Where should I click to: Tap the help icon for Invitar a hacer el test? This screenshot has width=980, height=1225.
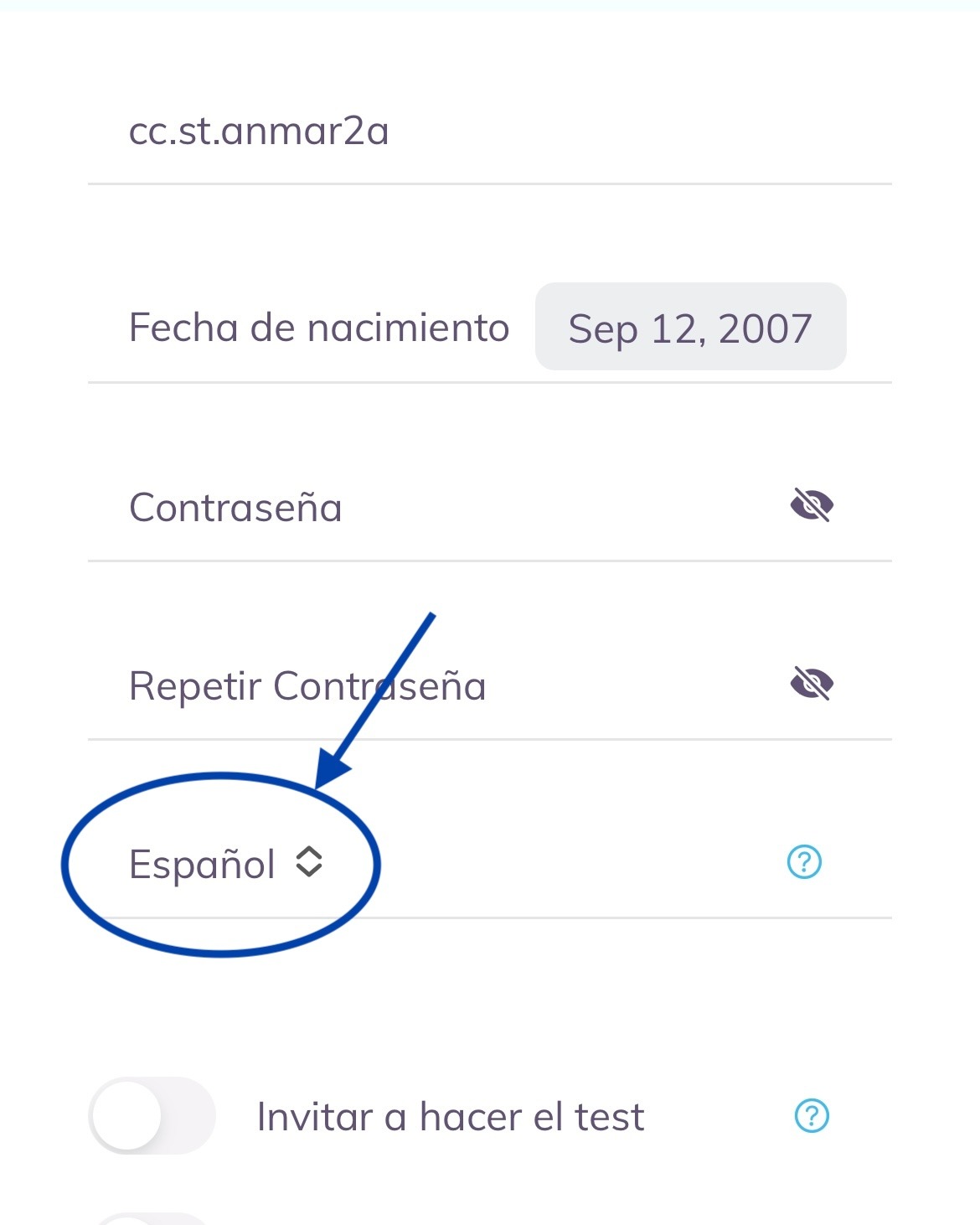tap(811, 1115)
